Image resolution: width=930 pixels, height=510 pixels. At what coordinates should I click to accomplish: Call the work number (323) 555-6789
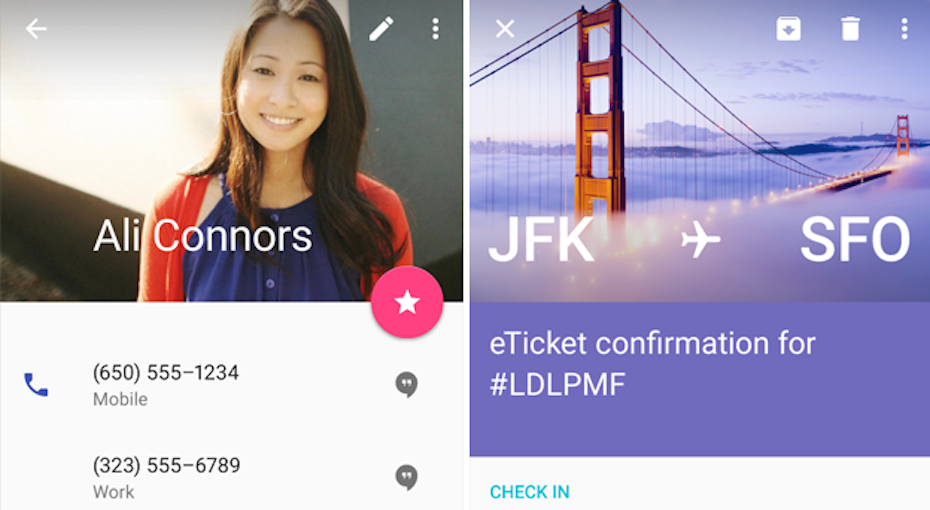pyautogui.click(x=165, y=466)
